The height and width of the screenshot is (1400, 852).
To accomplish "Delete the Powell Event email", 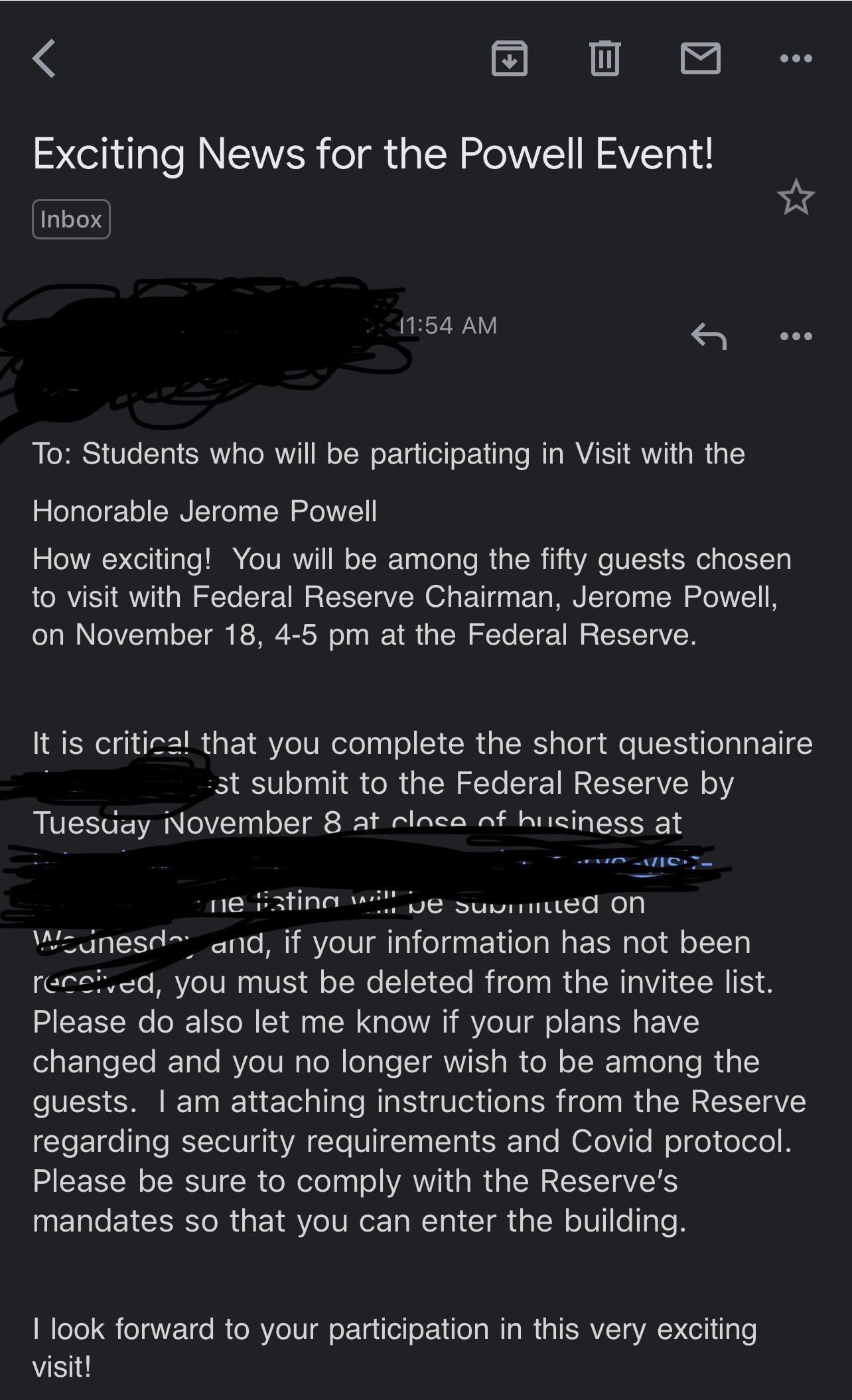I will pyautogui.click(x=604, y=58).
